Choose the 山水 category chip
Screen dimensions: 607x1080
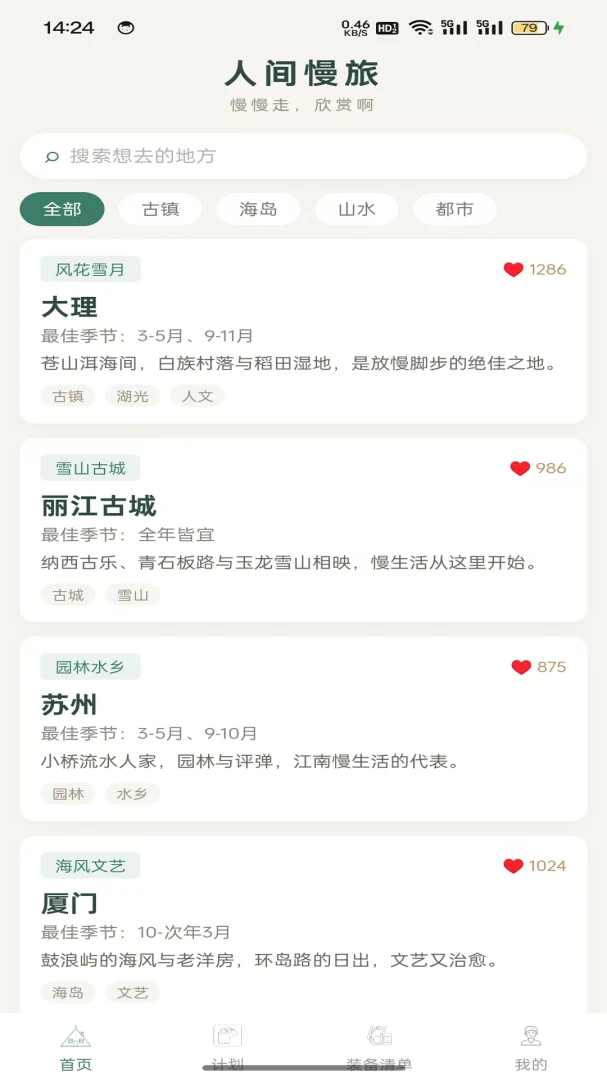coord(357,209)
